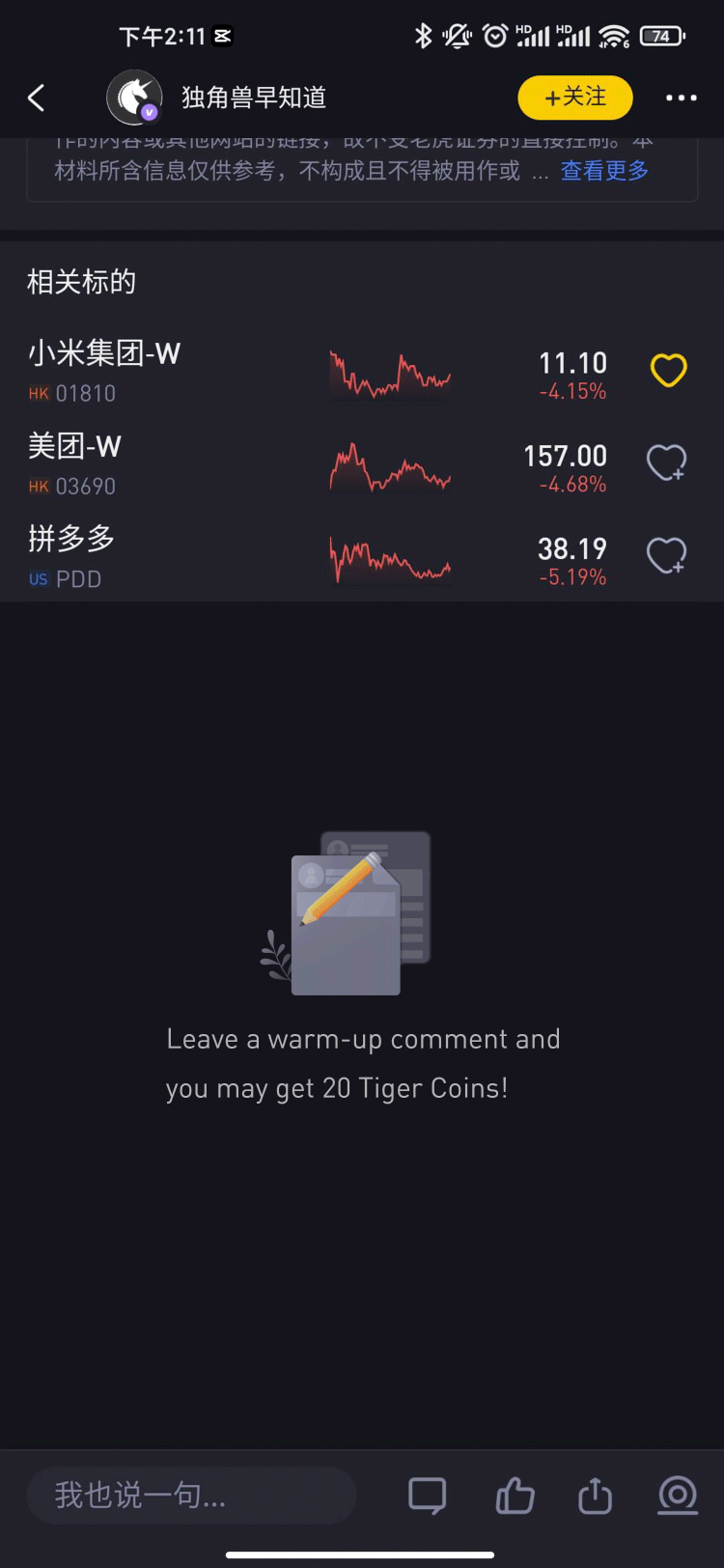Open the three-dot overflow menu
Image resolution: width=724 pixels, height=1568 pixels.
pos(681,98)
